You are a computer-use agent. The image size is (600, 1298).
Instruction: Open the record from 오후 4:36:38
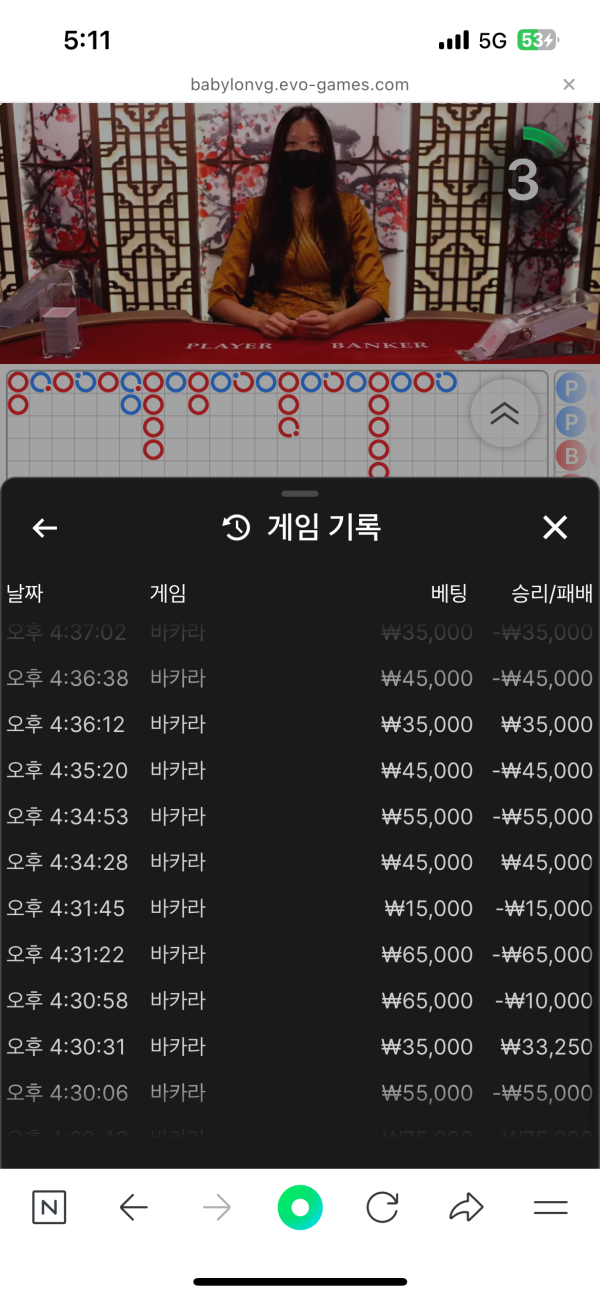pyautogui.click(x=300, y=678)
